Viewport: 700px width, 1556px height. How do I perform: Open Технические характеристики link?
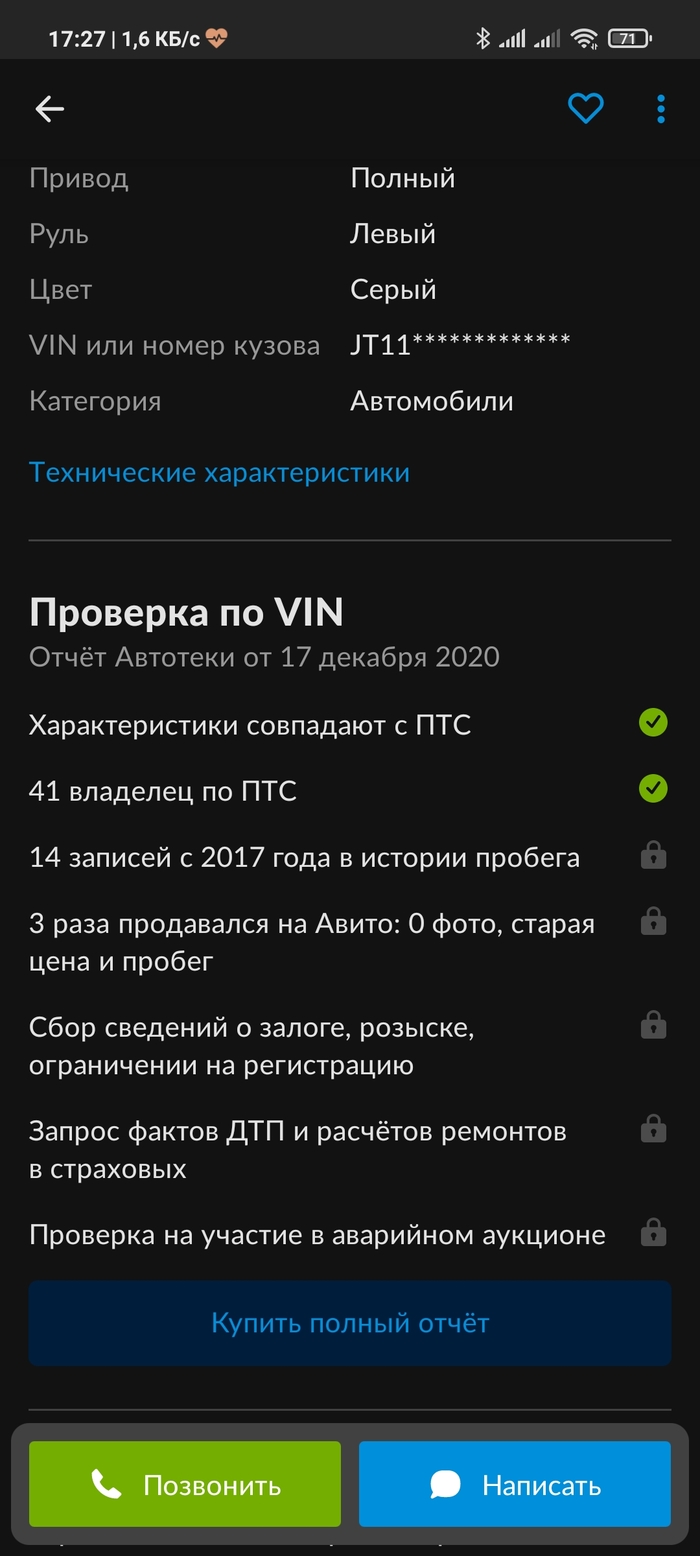point(219,472)
